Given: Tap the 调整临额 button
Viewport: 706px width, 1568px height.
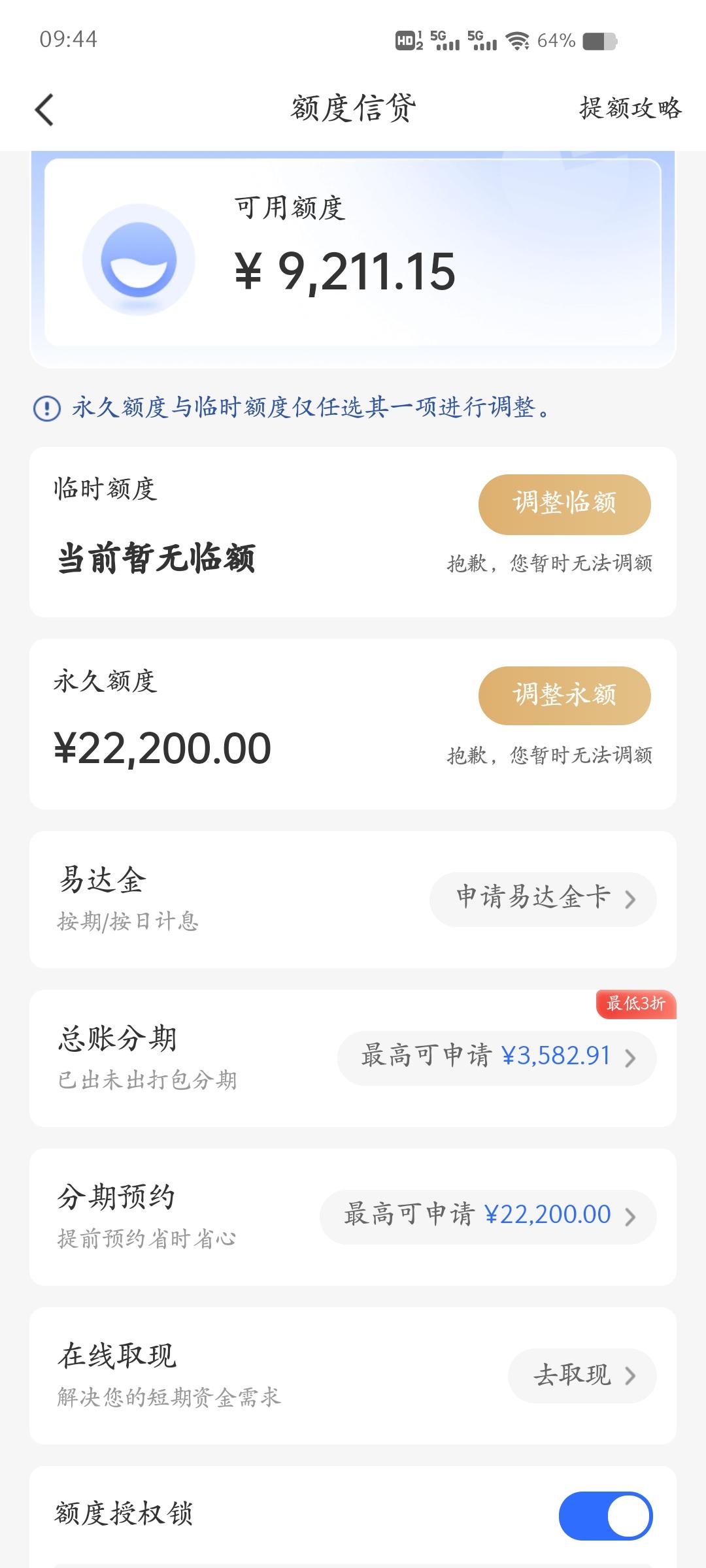Looking at the screenshot, I should [x=565, y=504].
